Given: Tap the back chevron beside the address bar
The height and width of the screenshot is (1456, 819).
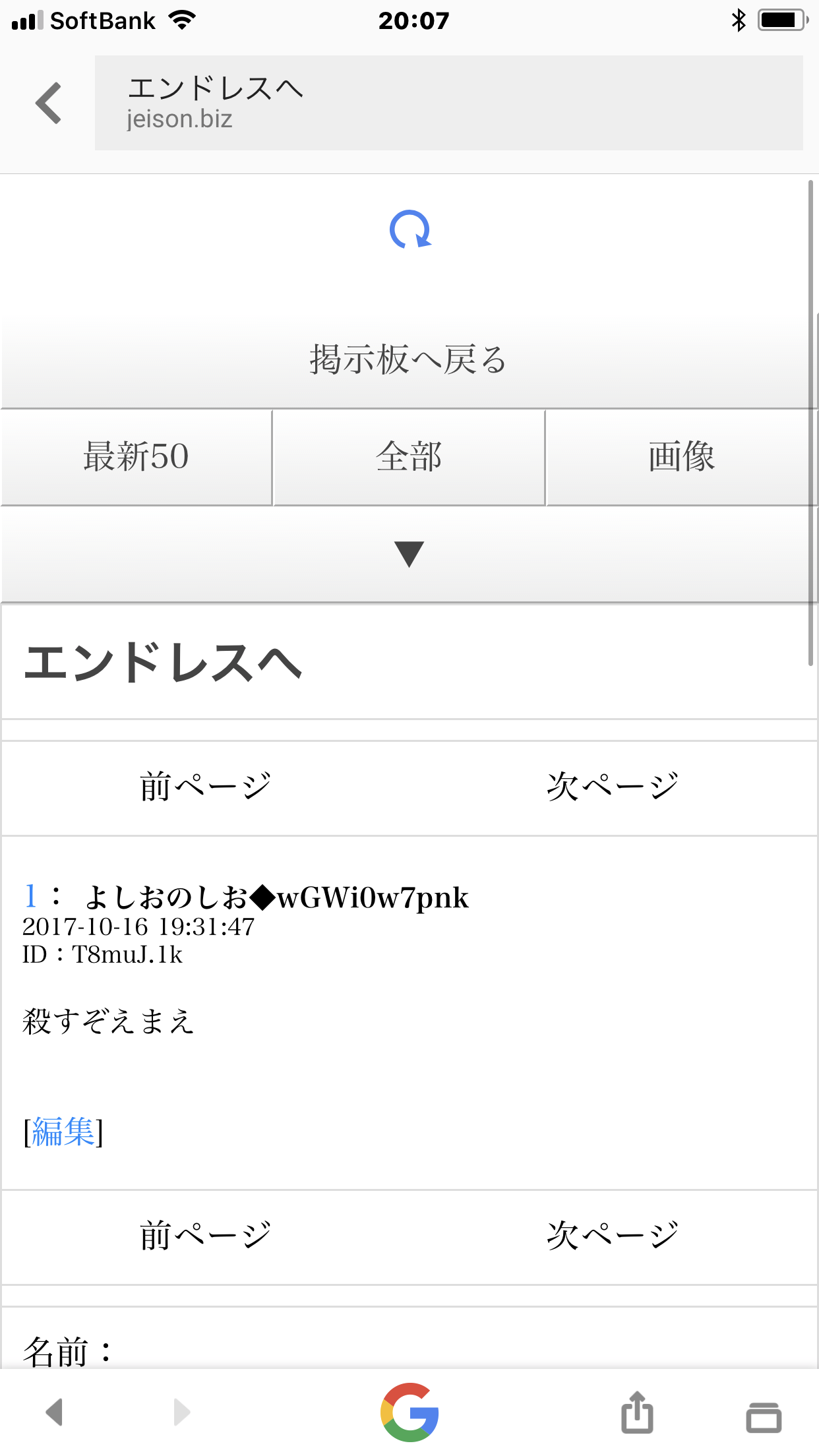Looking at the screenshot, I should pos(49,103).
